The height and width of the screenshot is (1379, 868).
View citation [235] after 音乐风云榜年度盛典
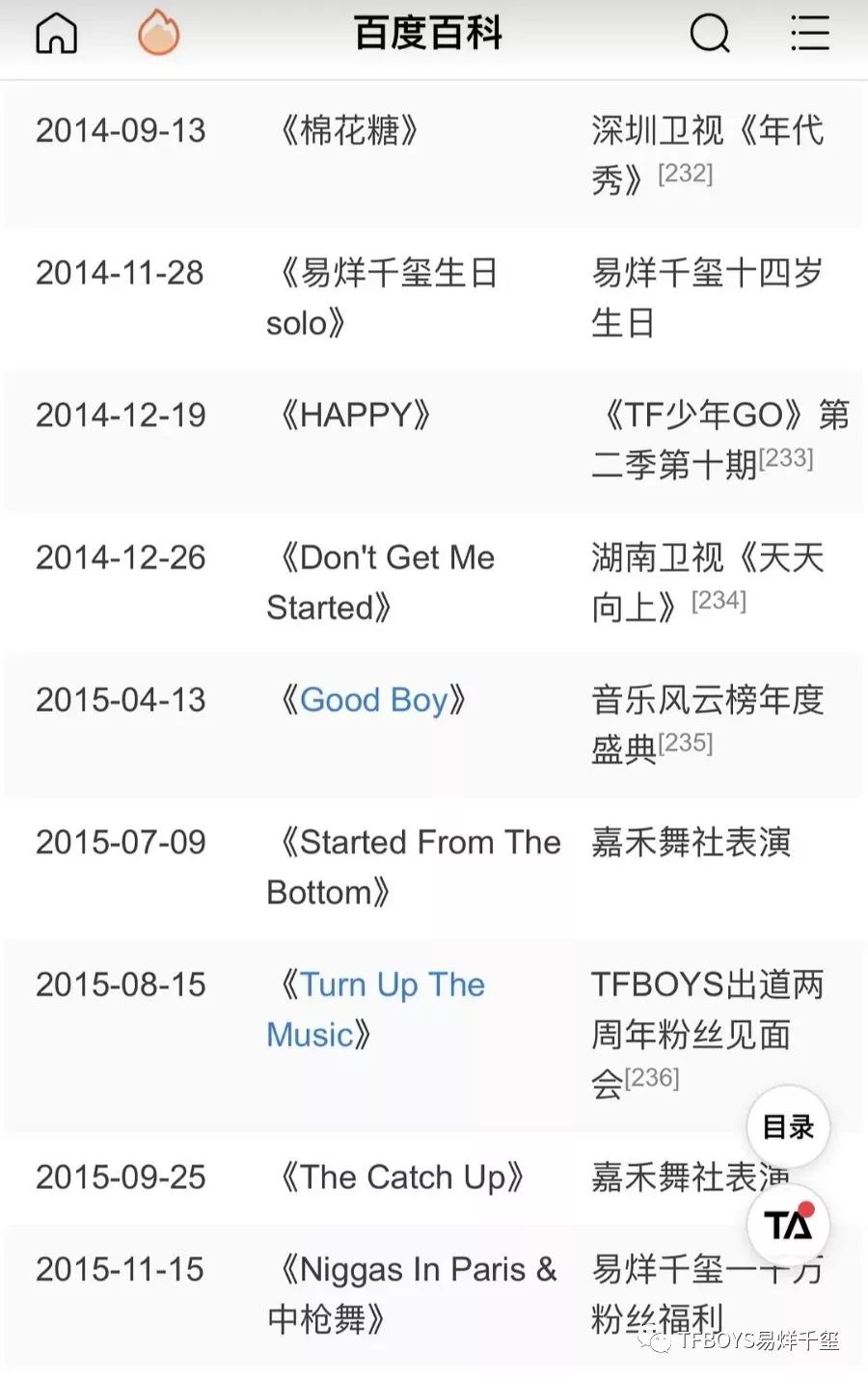[x=685, y=744]
